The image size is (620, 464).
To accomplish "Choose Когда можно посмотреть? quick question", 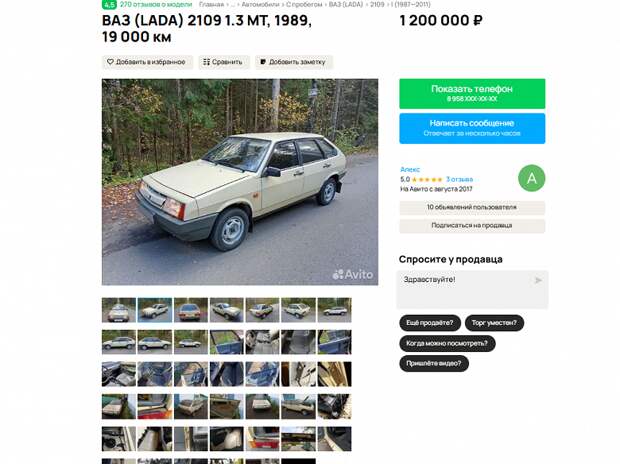I will click(x=447, y=343).
